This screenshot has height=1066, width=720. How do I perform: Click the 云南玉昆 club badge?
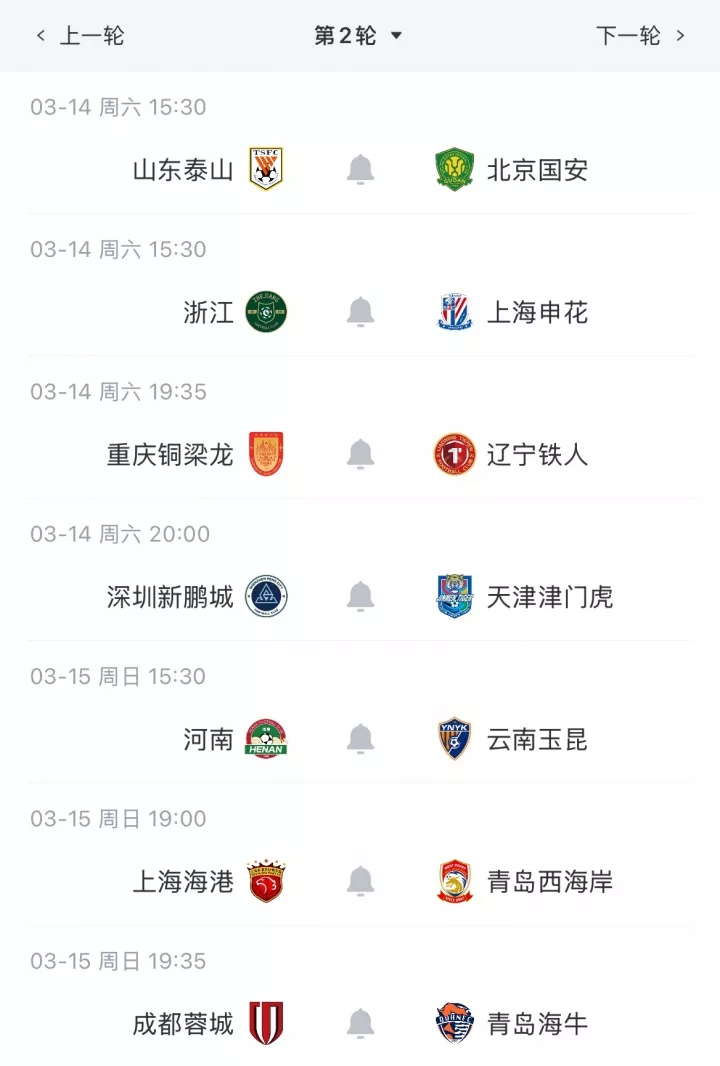point(455,739)
